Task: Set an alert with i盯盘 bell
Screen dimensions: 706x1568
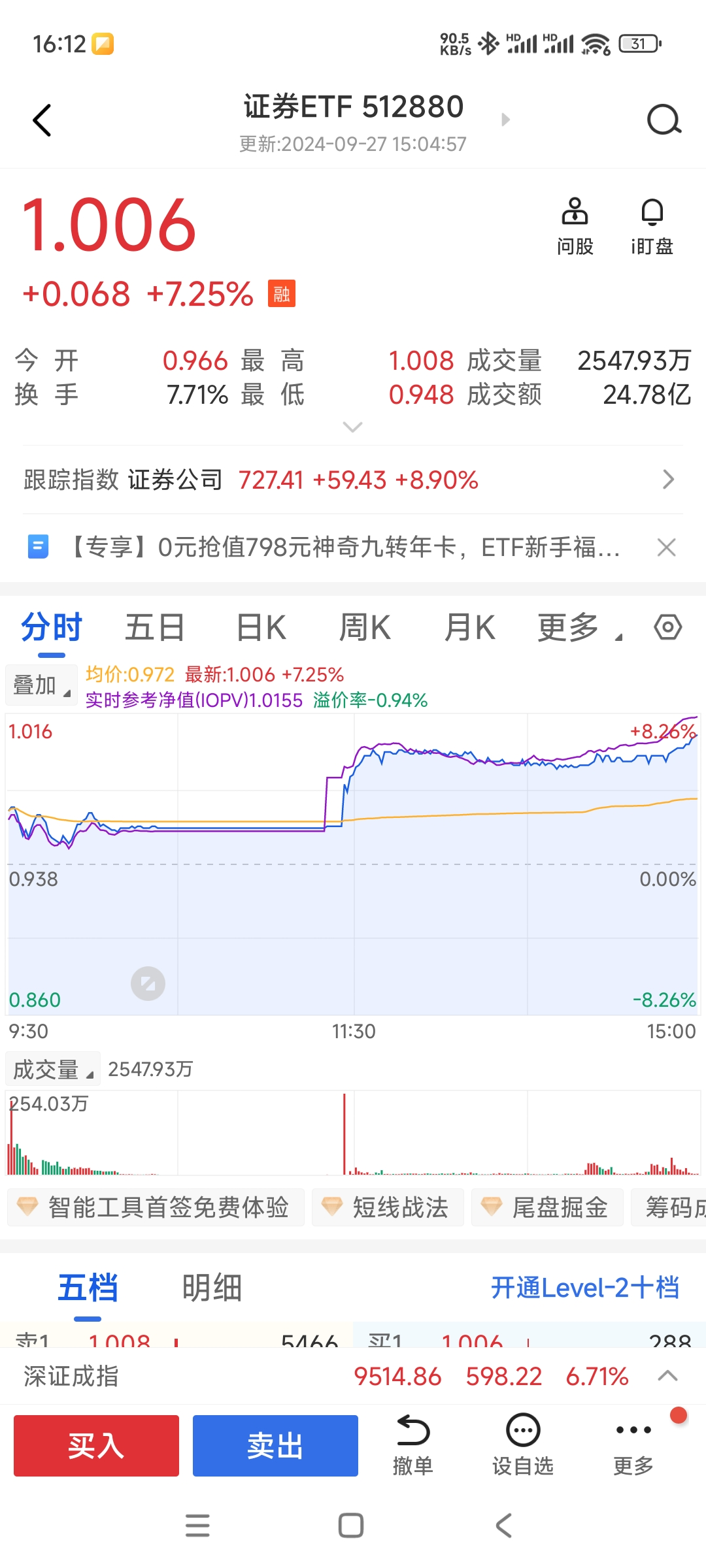Action: click(652, 226)
